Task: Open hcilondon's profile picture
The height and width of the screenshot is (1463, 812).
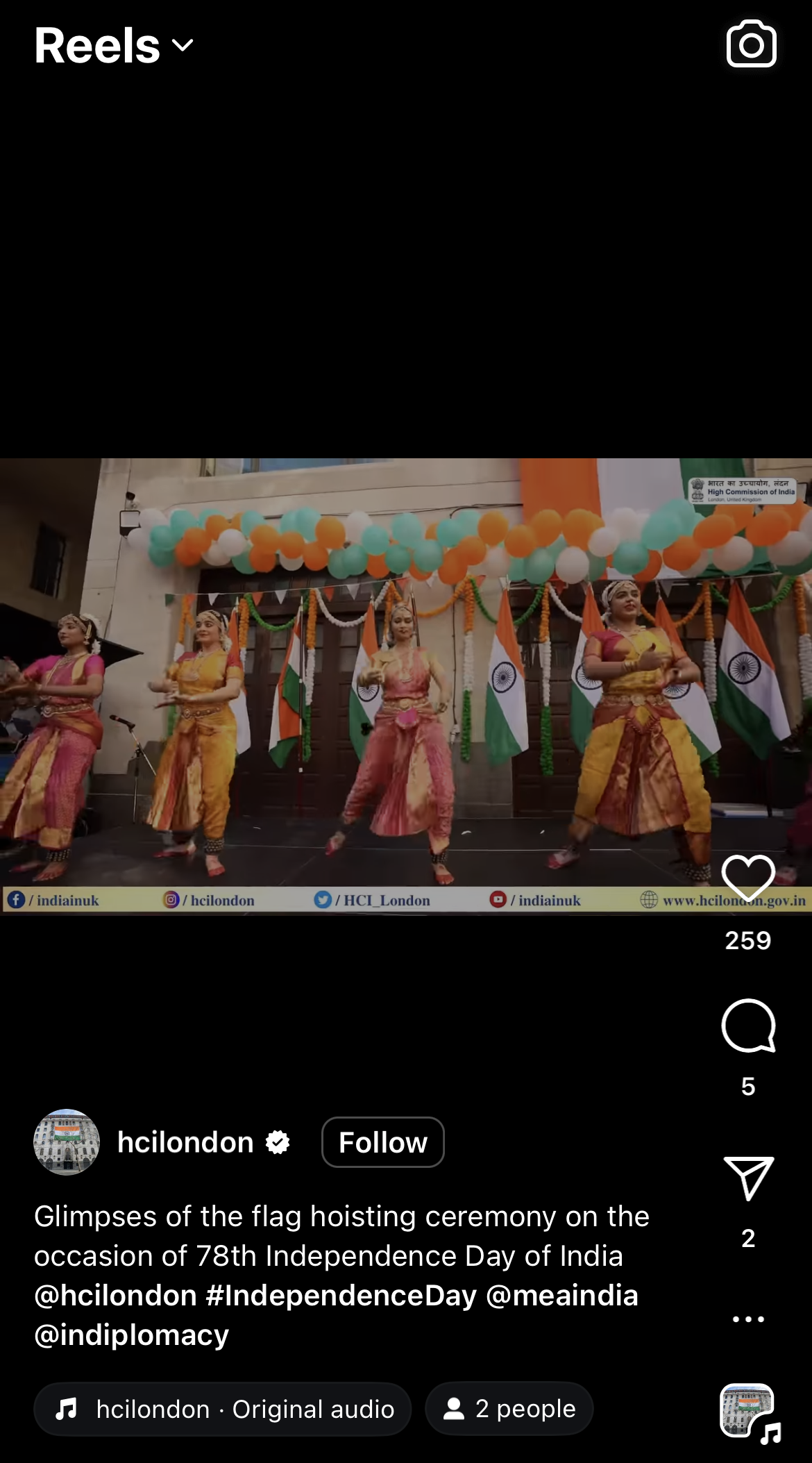Action: coord(67,1142)
